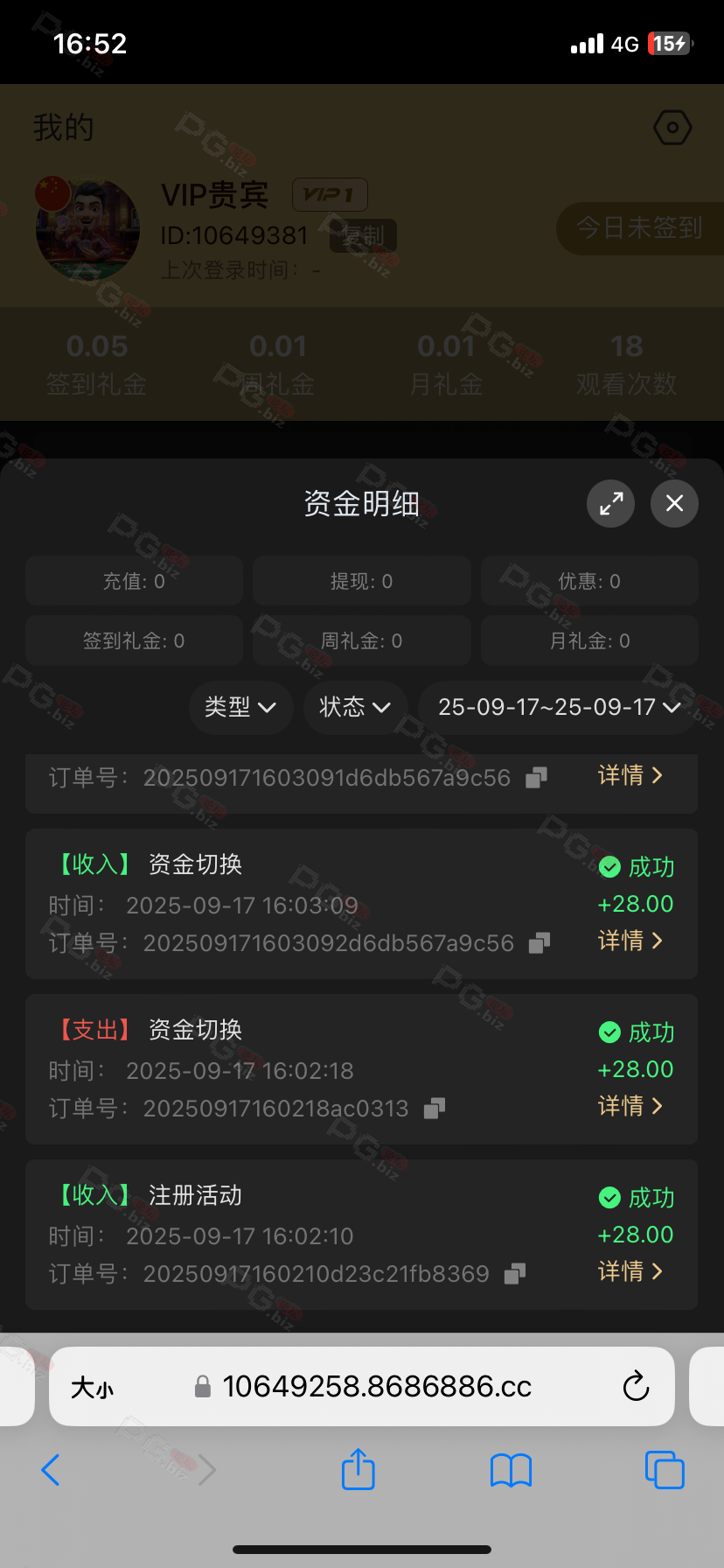Image resolution: width=724 pixels, height=1568 pixels.
Task: Select the 充值 summary chip
Action: (x=134, y=581)
